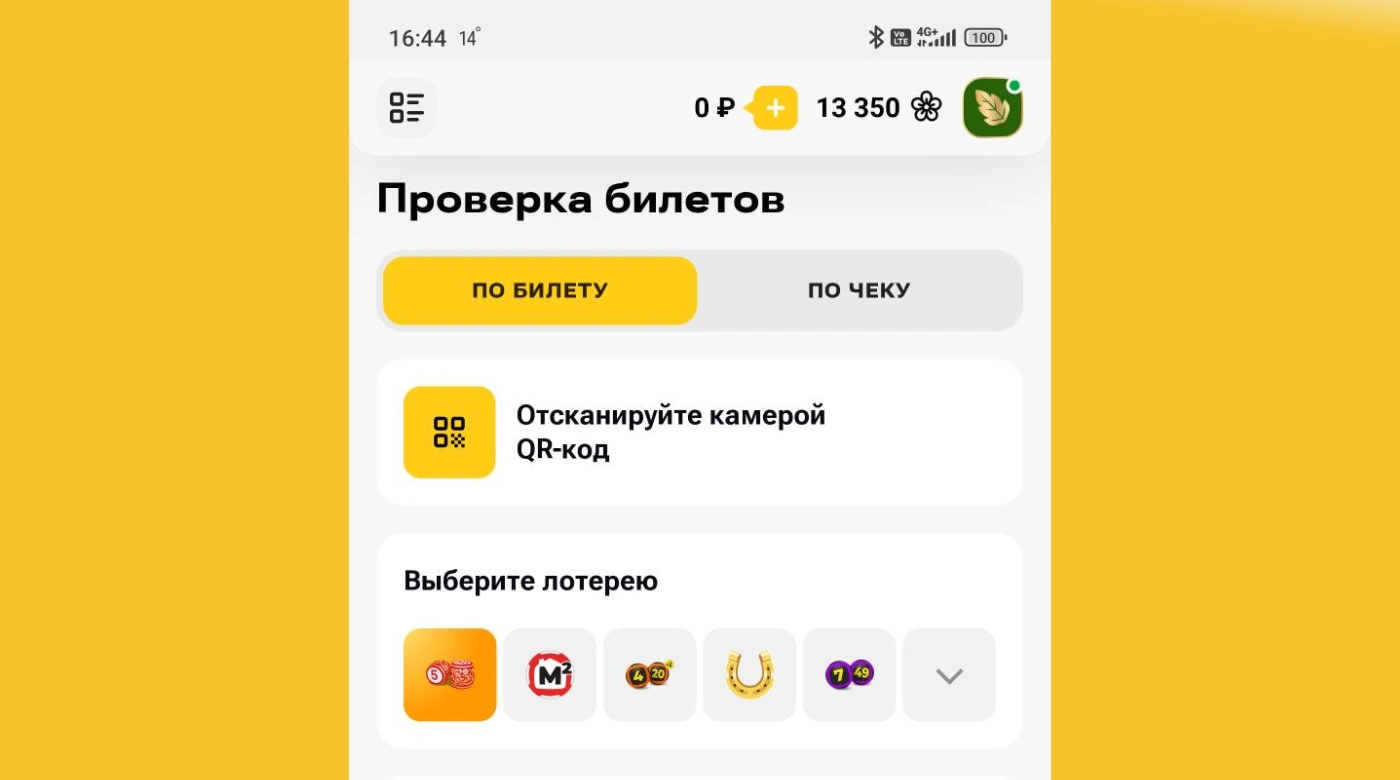Expand the full lottery list chevron

click(949, 675)
